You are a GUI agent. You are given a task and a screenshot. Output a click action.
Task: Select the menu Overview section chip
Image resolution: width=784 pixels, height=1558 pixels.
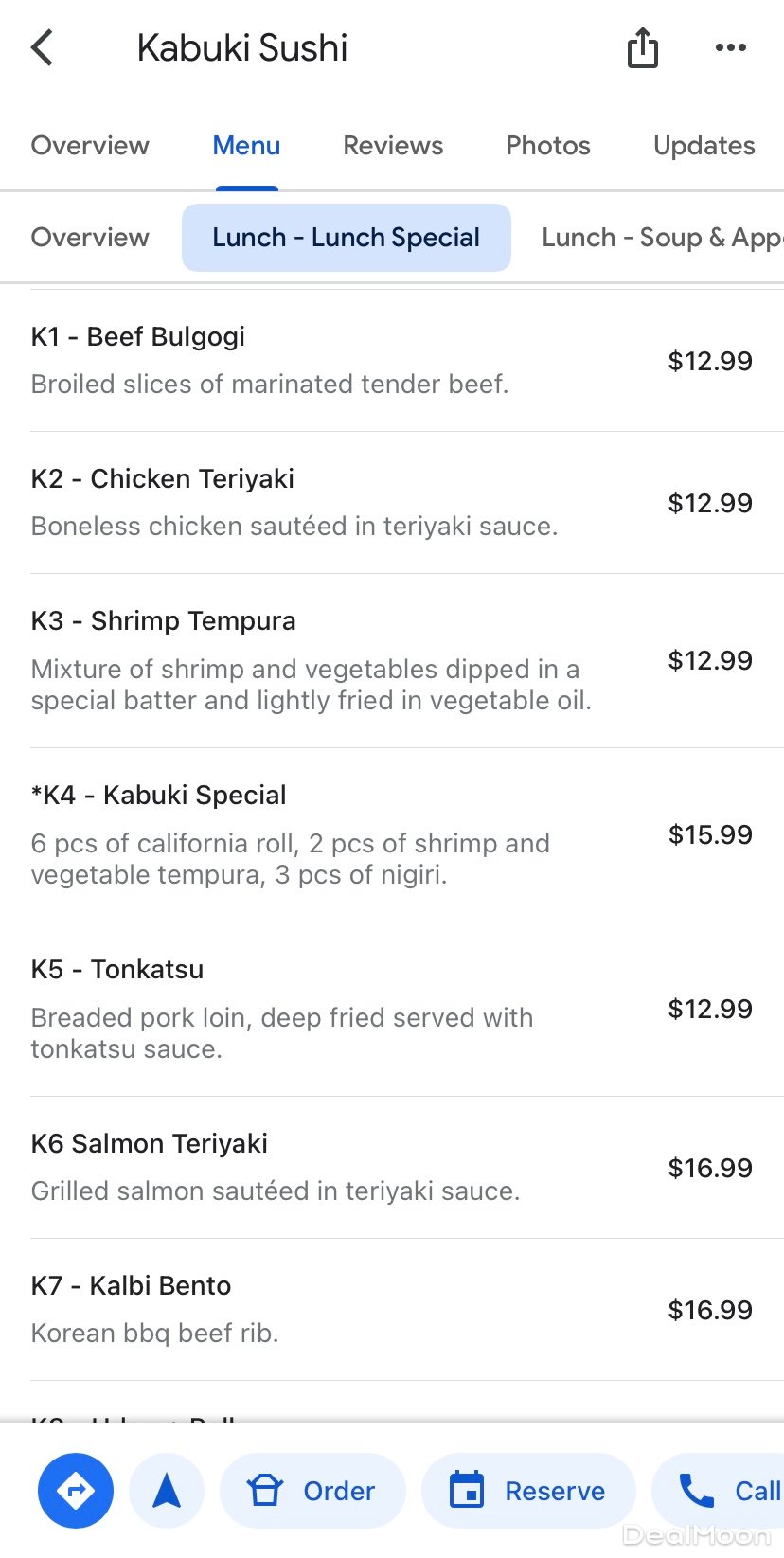[90, 238]
